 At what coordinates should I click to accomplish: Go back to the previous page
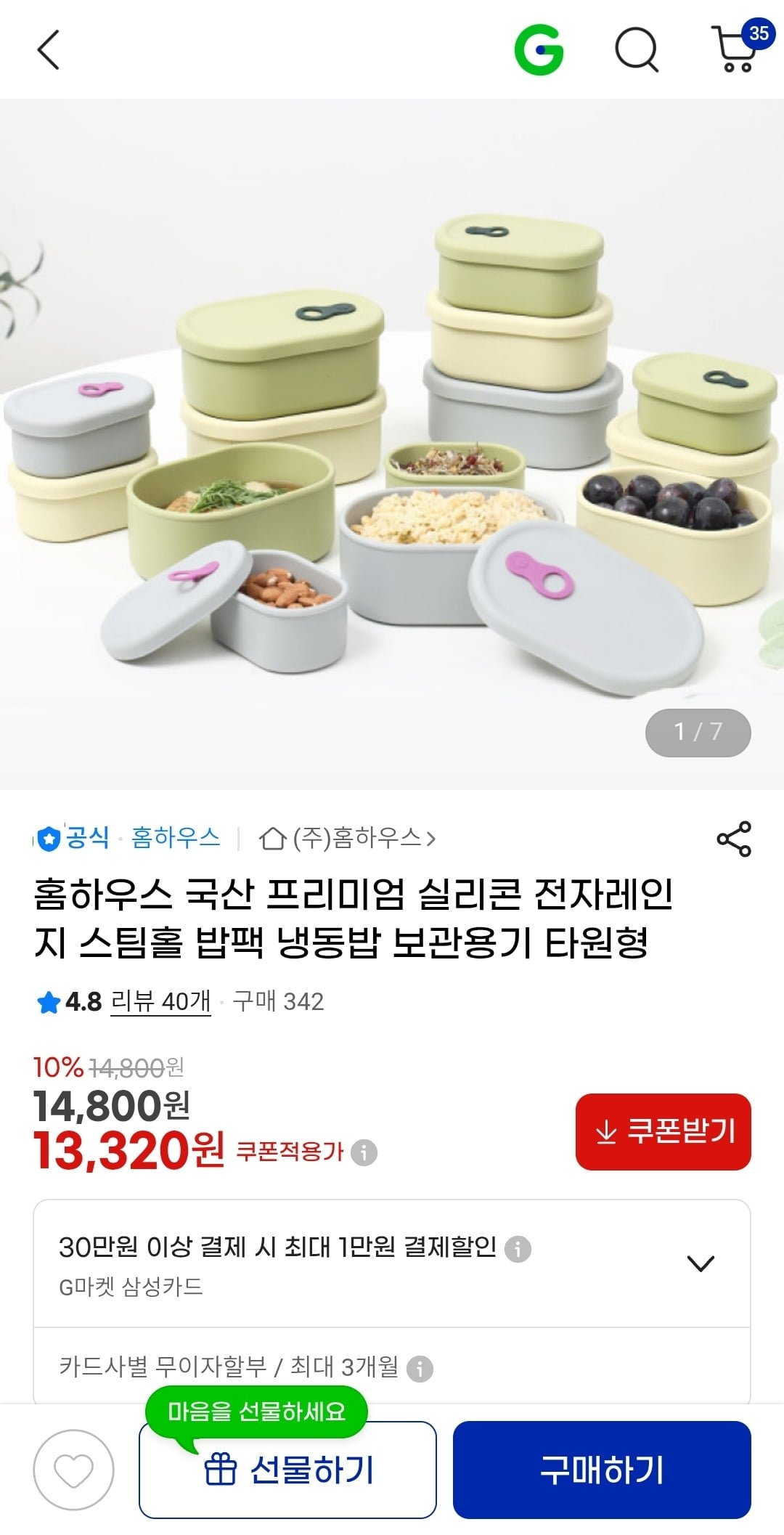48,50
